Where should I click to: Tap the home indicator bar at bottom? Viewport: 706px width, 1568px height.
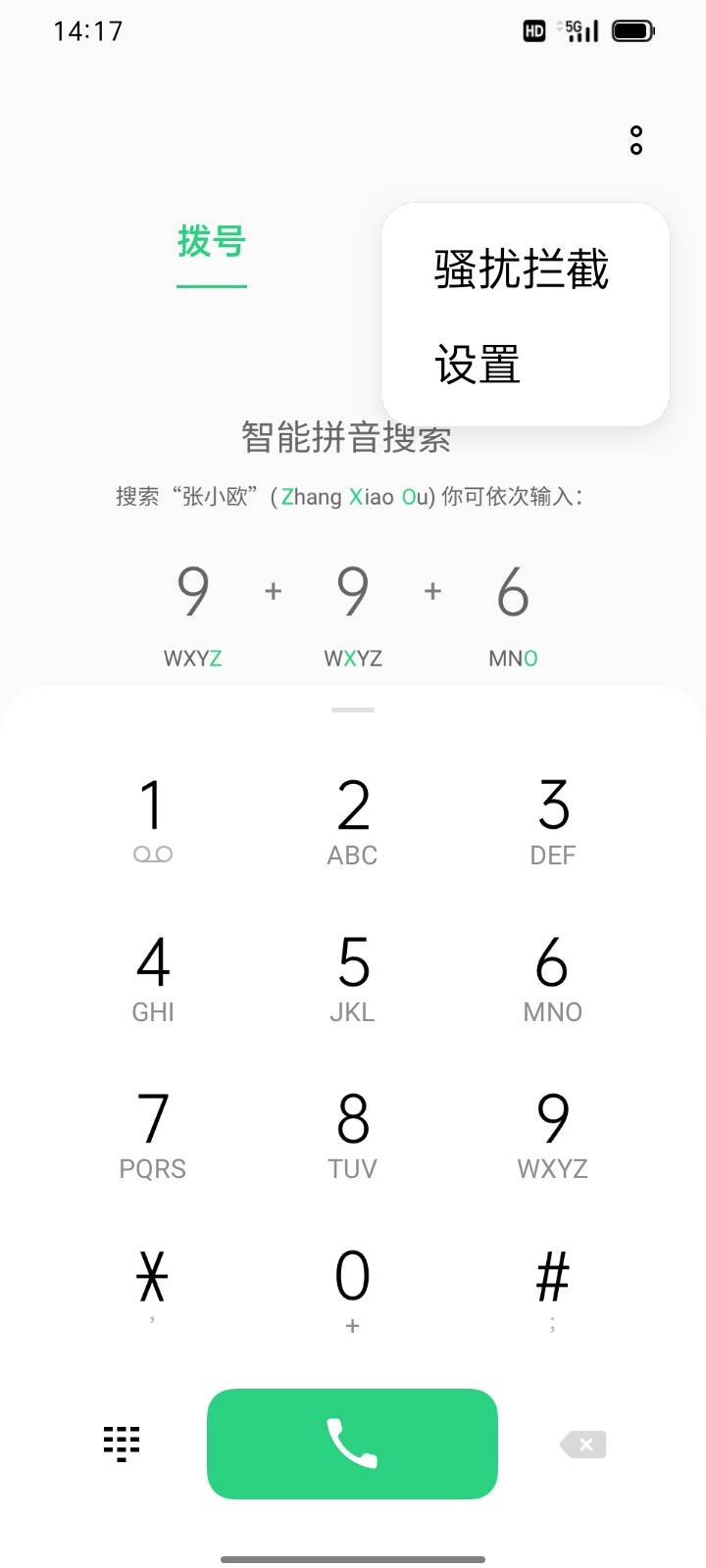(x=352, y=1556)
